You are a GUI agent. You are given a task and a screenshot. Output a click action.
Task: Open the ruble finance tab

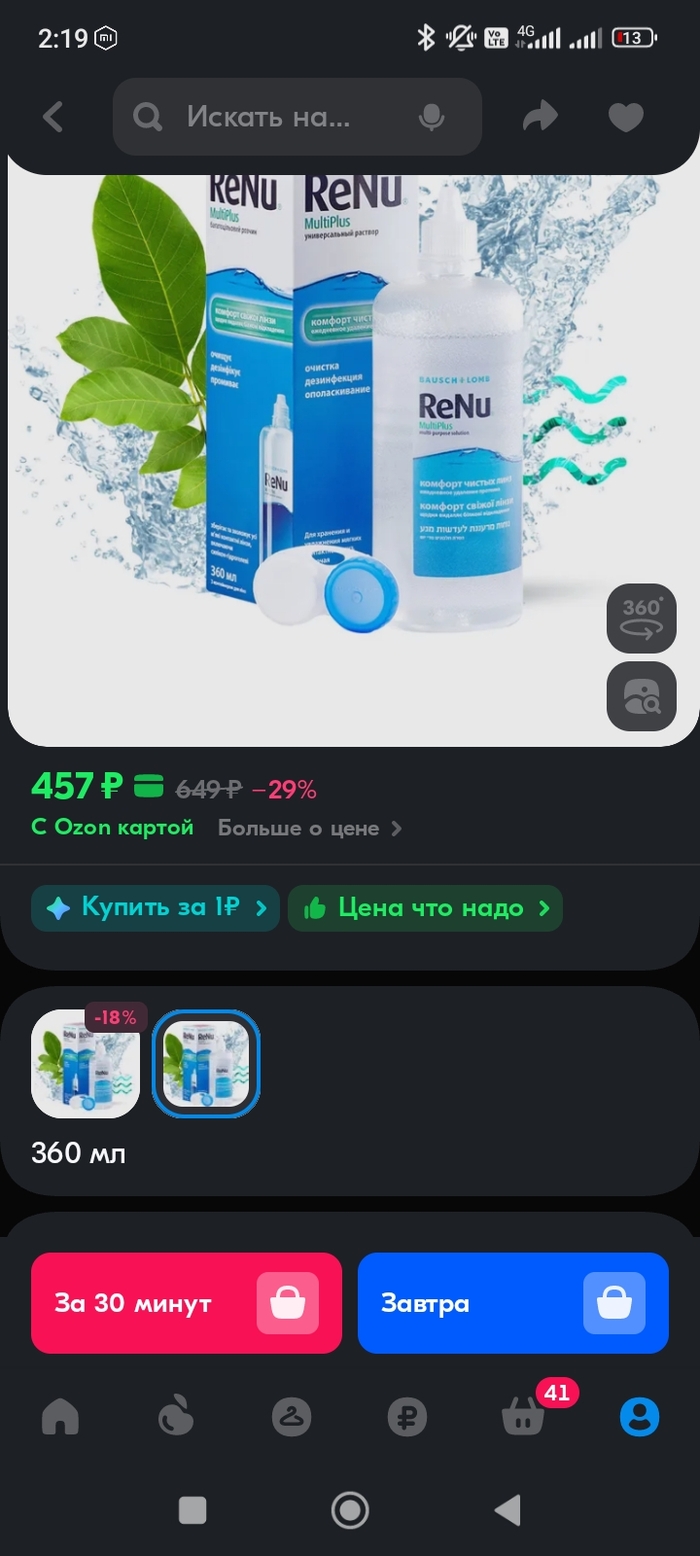tap(407, 1416)
